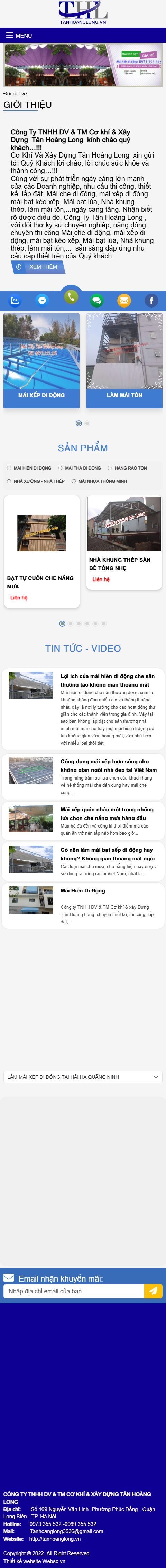Screen dimensions: 166x1568
Task: Select the MÁI HIÊN DI ĐỘNG option
Action: click(x=29, y=468)
